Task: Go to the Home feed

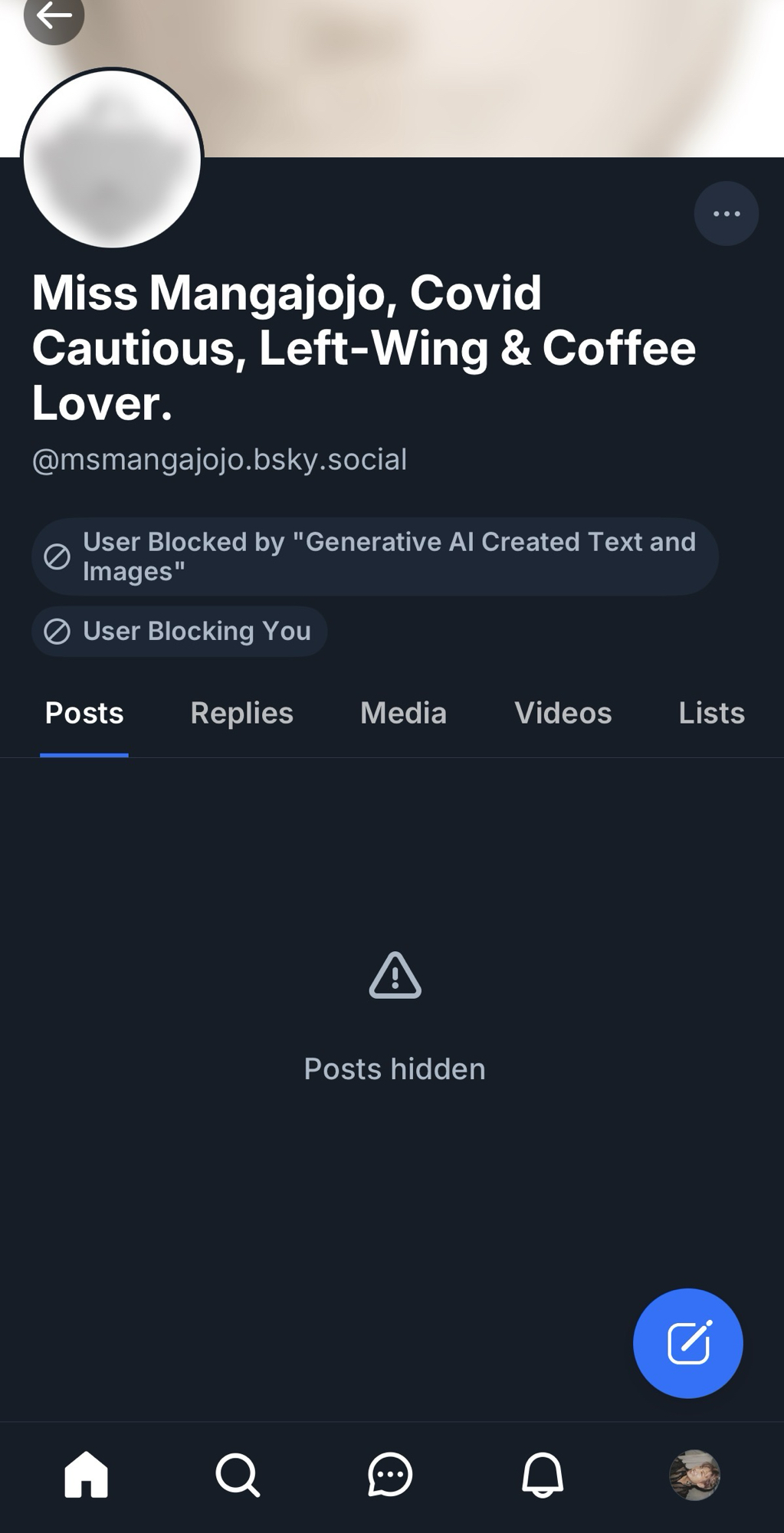Action: (86, 1474)
